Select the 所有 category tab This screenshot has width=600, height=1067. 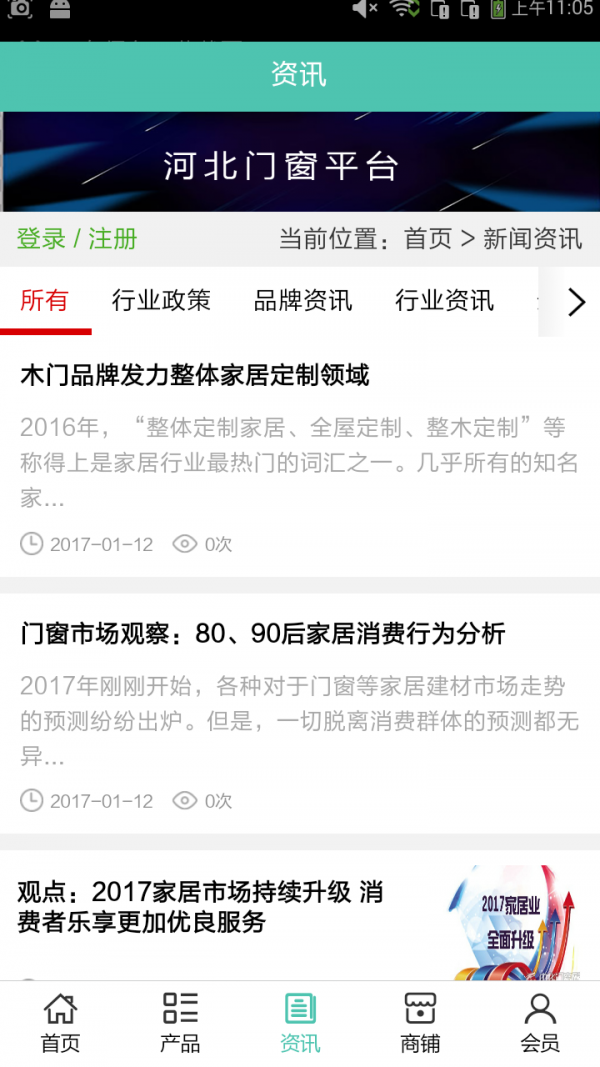pos(44,300)
